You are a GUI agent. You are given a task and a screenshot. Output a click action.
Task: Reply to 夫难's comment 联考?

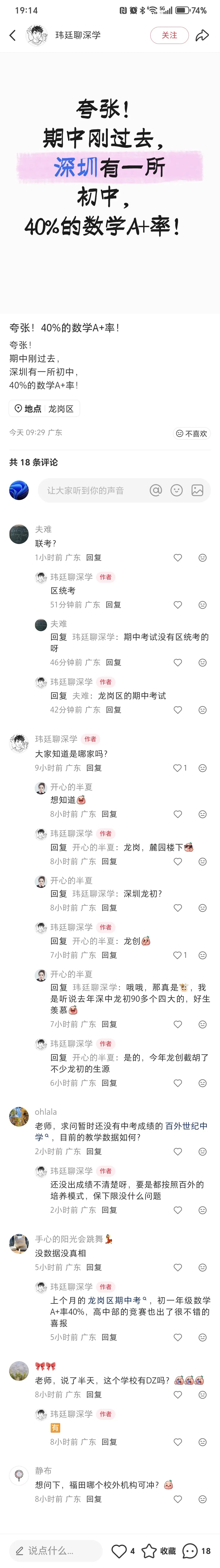[94, 558]
